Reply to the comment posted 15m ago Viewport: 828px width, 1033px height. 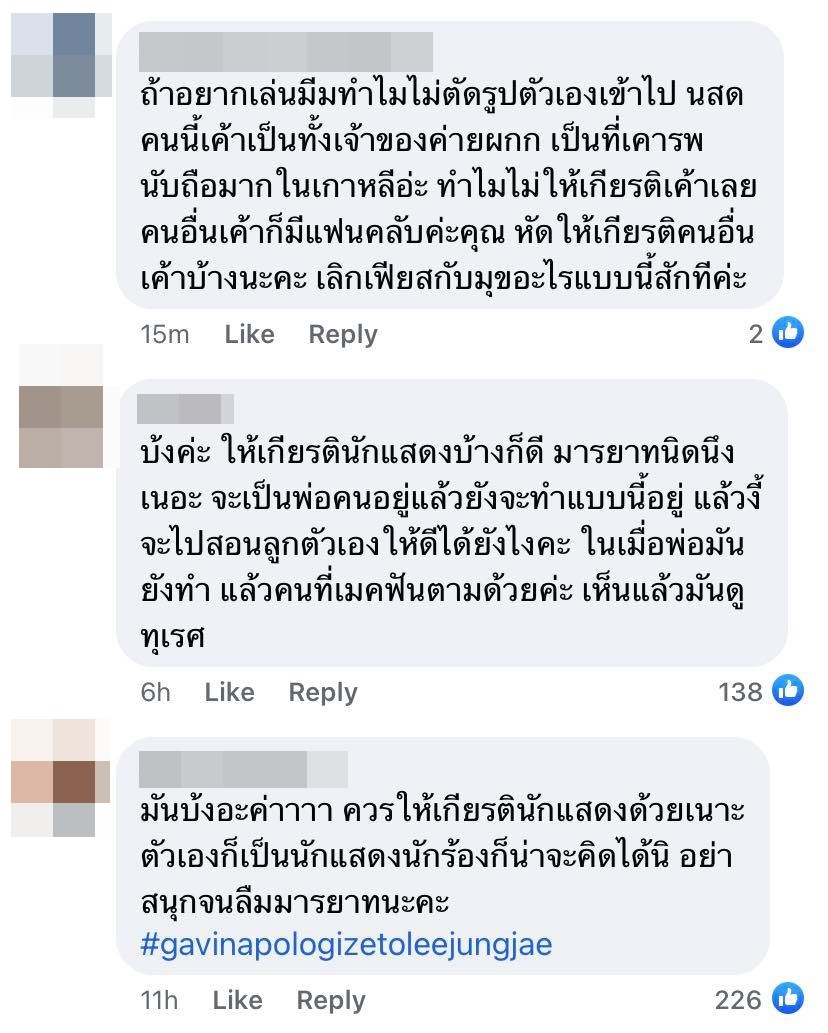[343, 334]
